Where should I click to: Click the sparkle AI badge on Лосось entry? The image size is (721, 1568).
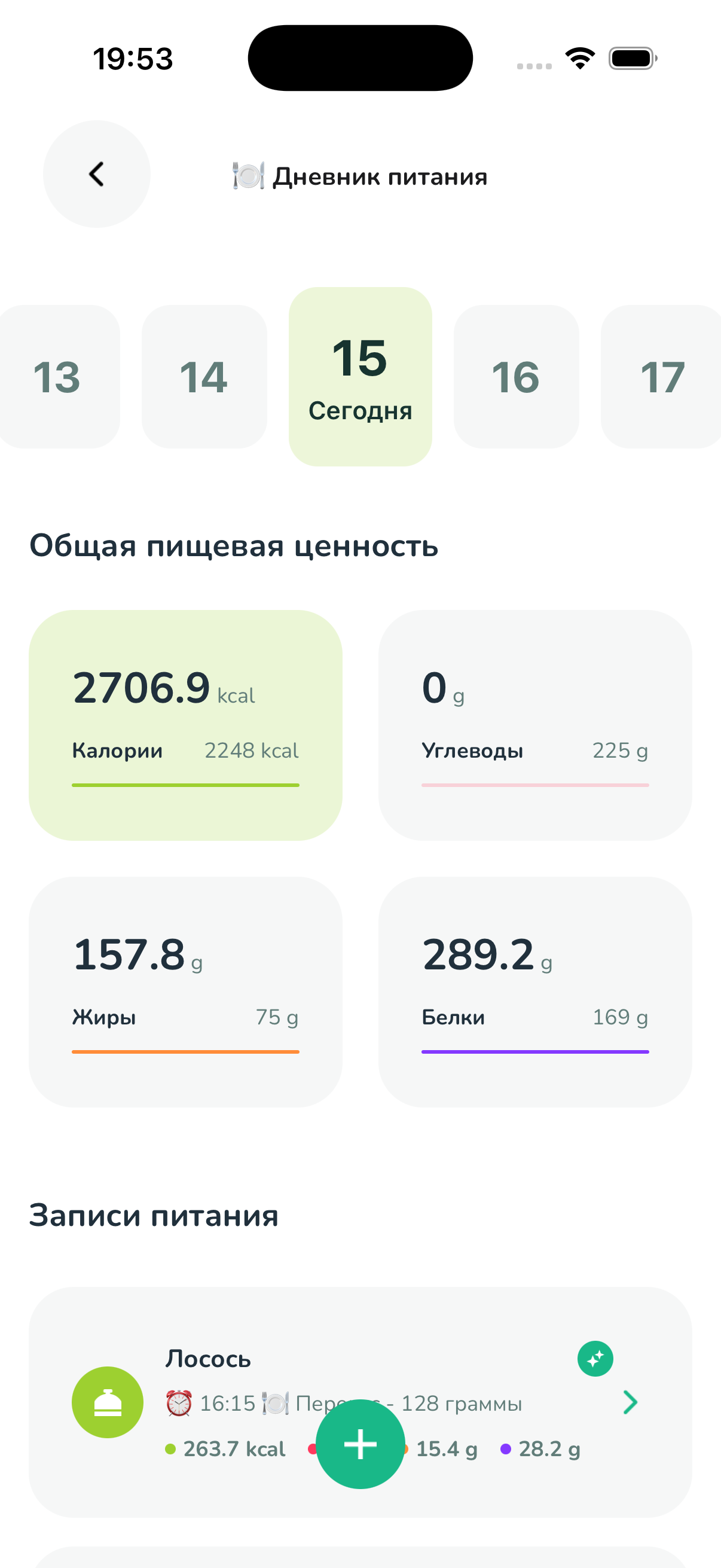tap(595, 1357)
